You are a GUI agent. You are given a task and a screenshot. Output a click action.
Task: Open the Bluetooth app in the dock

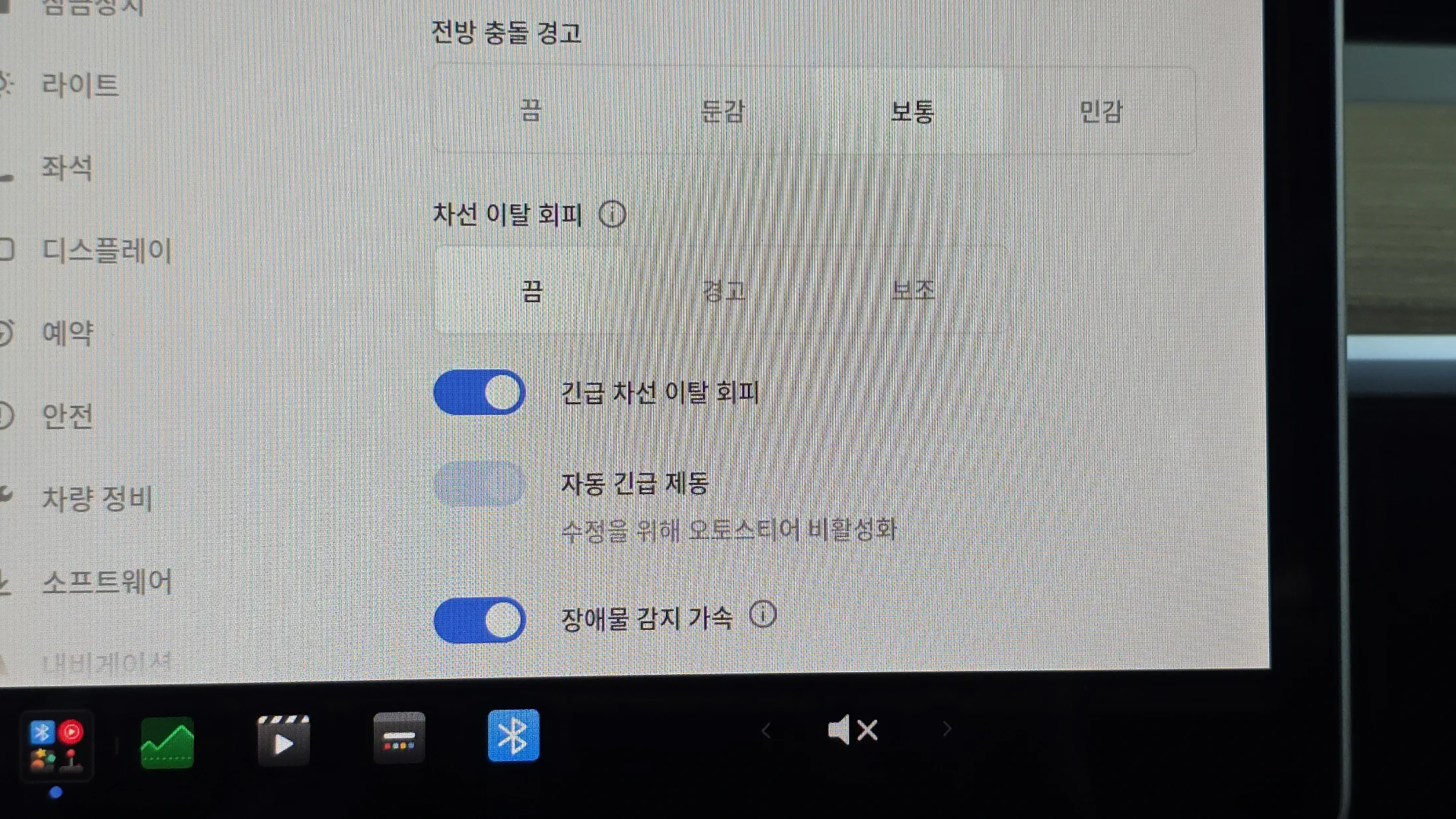click(x=514, y=736)
